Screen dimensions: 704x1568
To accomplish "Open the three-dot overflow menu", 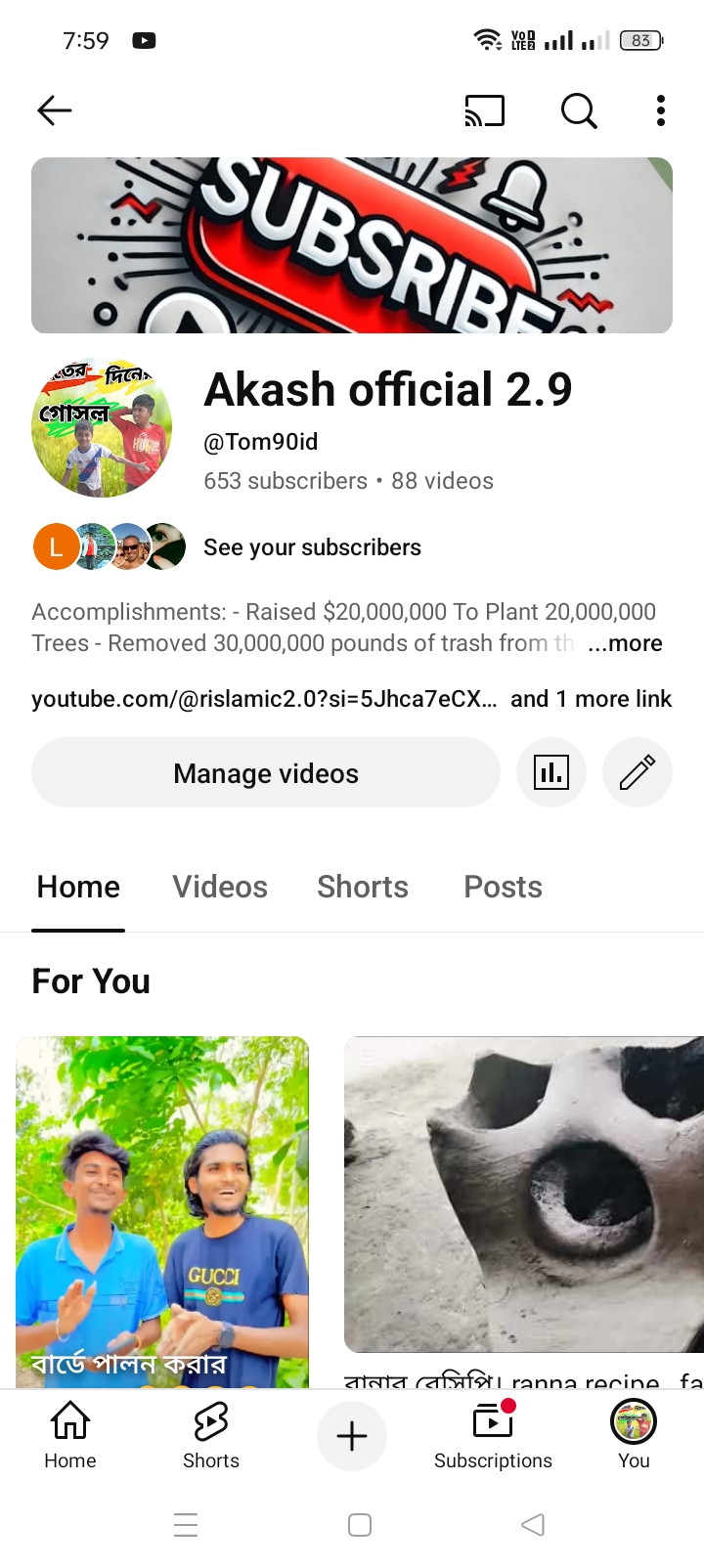I will (x=661, y=110).
